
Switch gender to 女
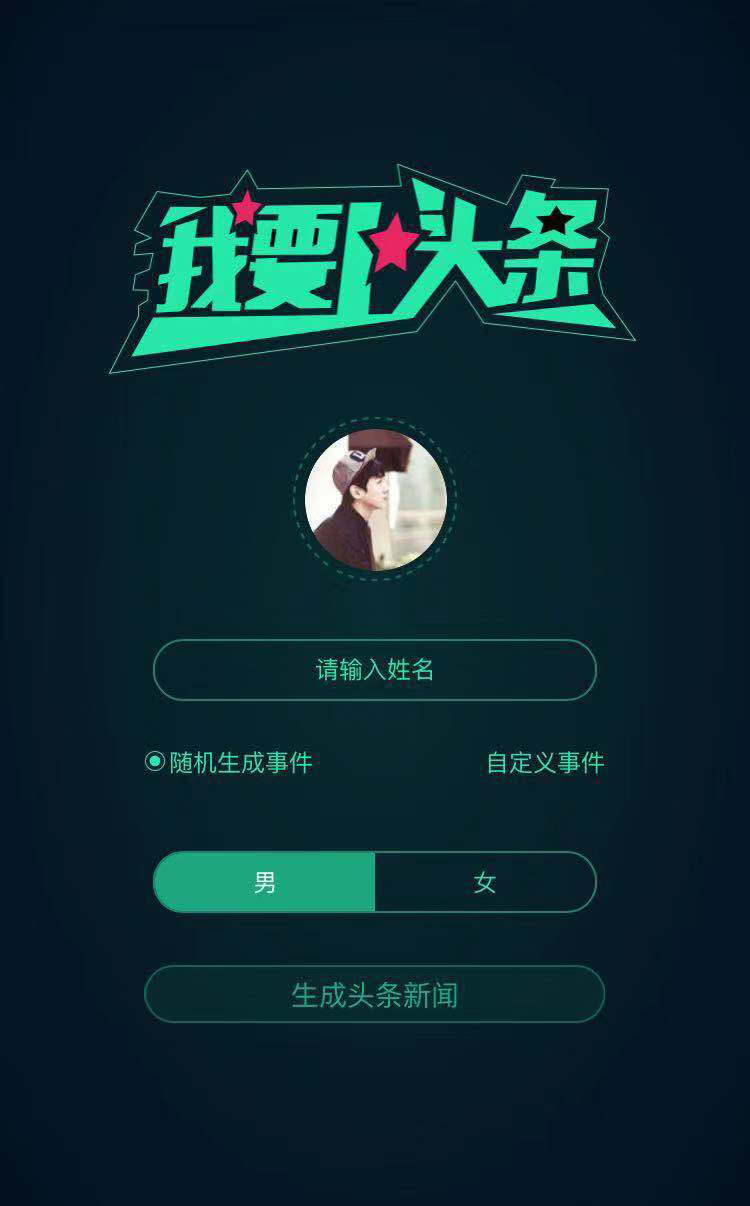tap(485, 882)
